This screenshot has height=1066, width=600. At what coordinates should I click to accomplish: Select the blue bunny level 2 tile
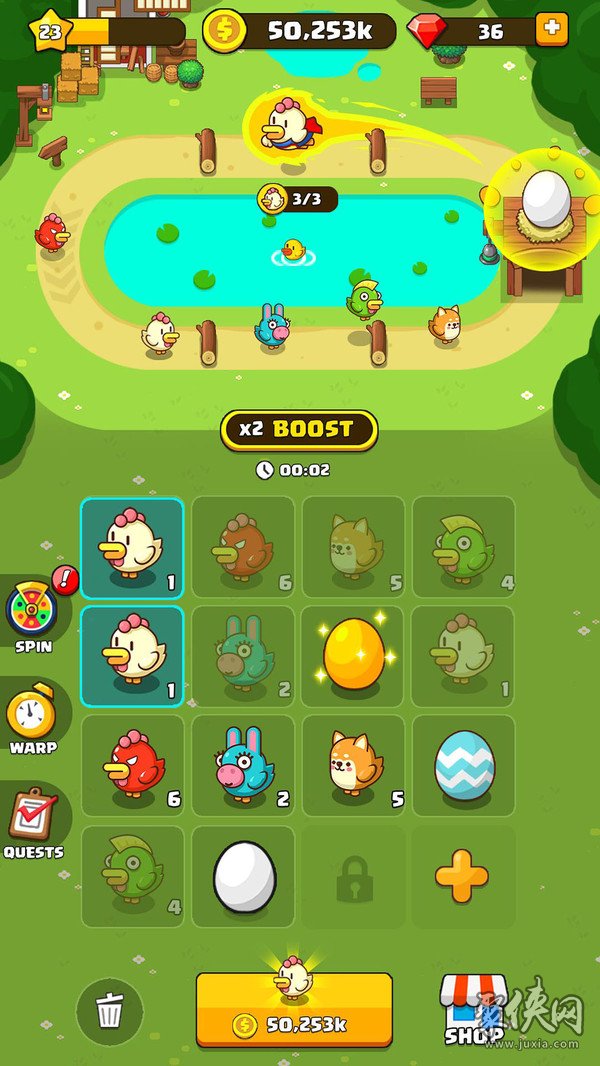(244, 765)
